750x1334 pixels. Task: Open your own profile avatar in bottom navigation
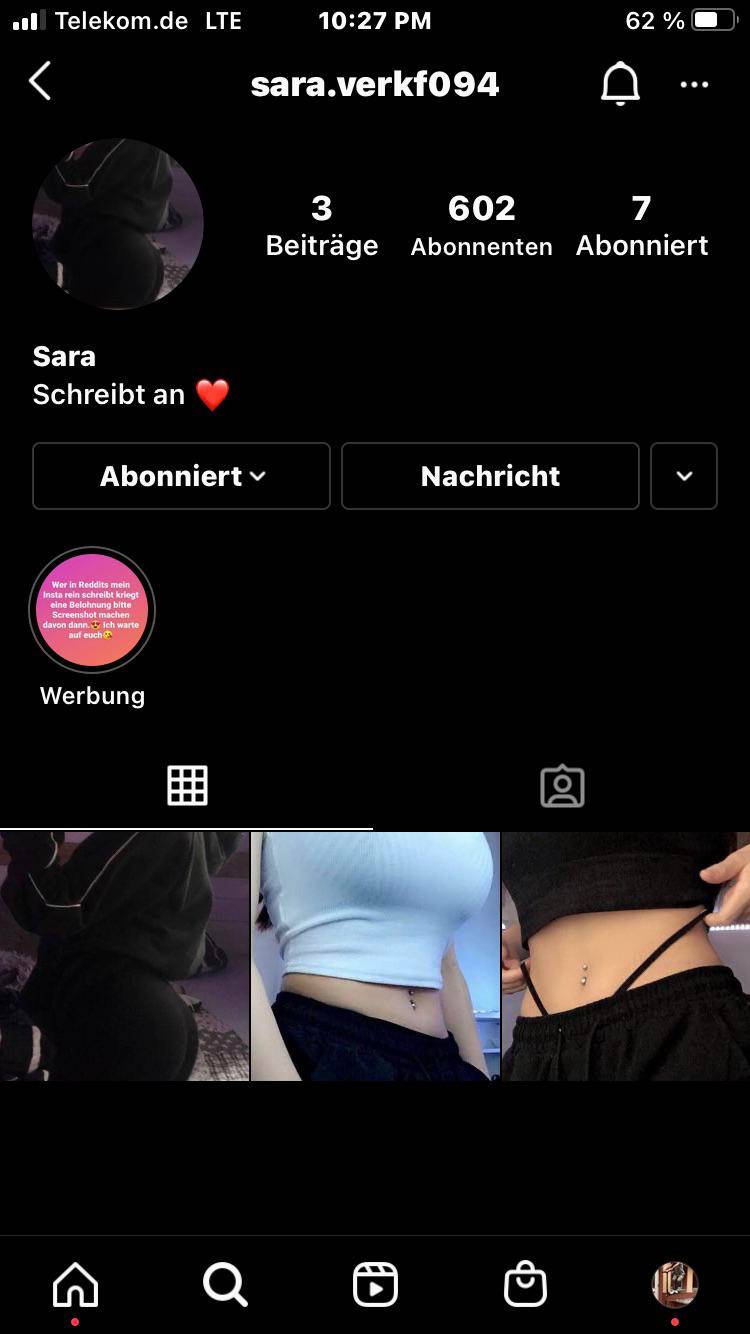coord(675,1283)
